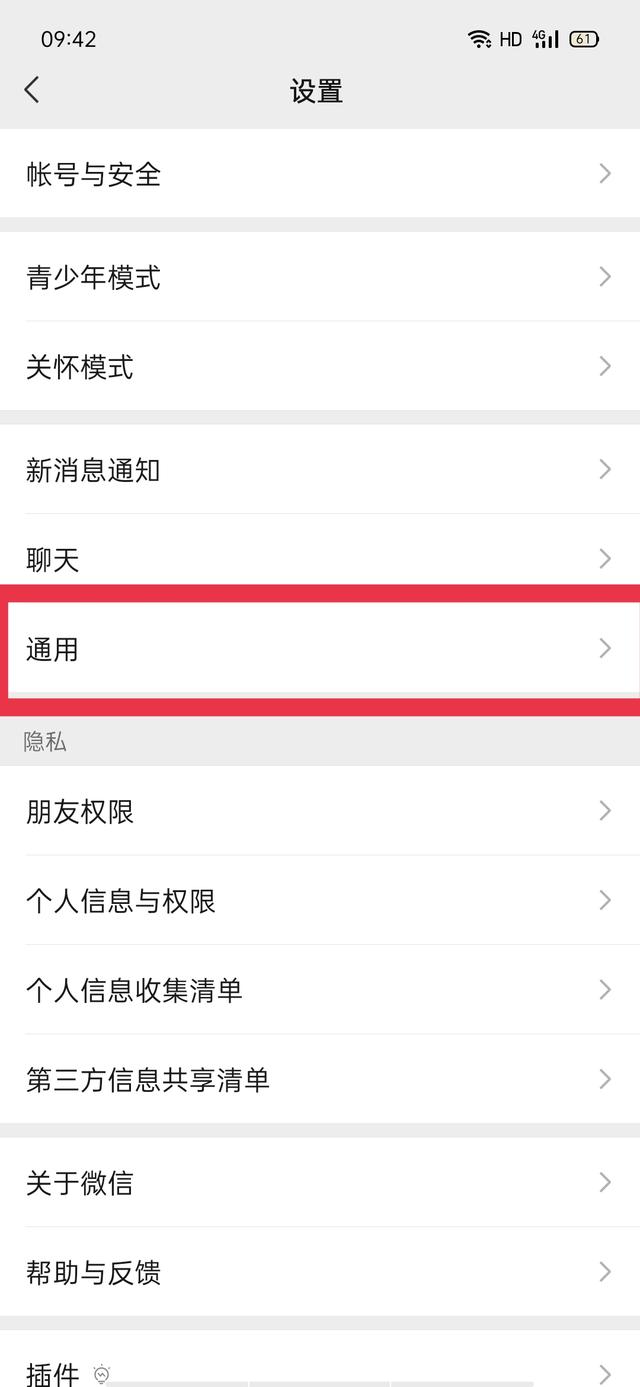The image size is (640, 1387).
Task: Open 个人信息与权限
Action: point(320,900)
